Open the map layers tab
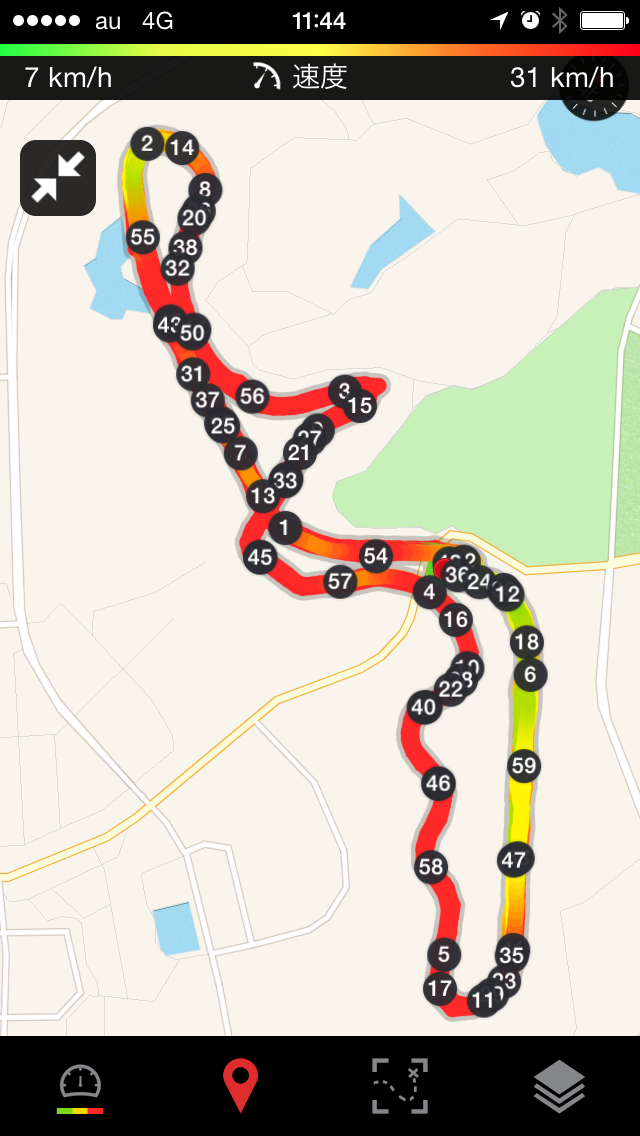Viewport: 640px width, 1136px height. (559, 1087)
